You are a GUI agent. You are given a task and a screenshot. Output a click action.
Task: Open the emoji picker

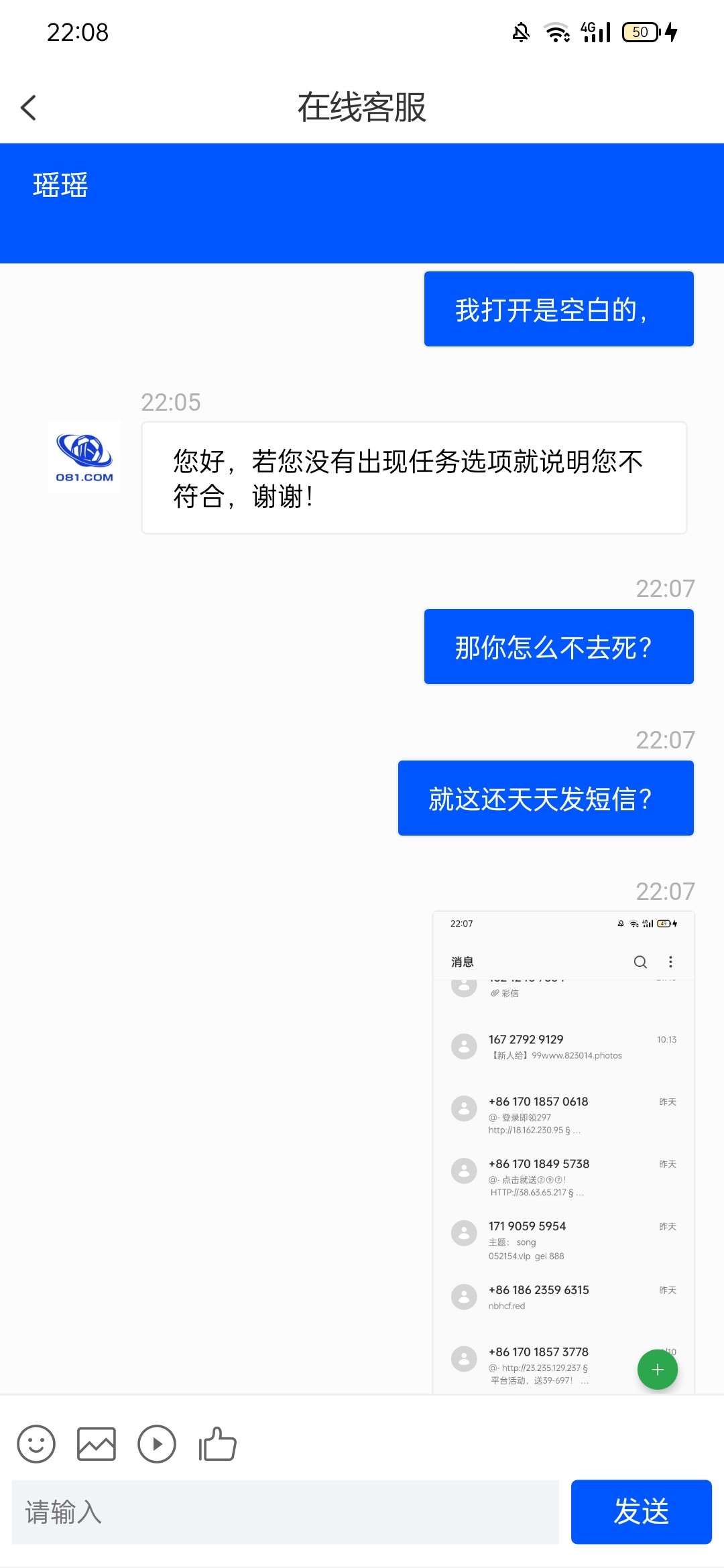(x=36, y=1443)
